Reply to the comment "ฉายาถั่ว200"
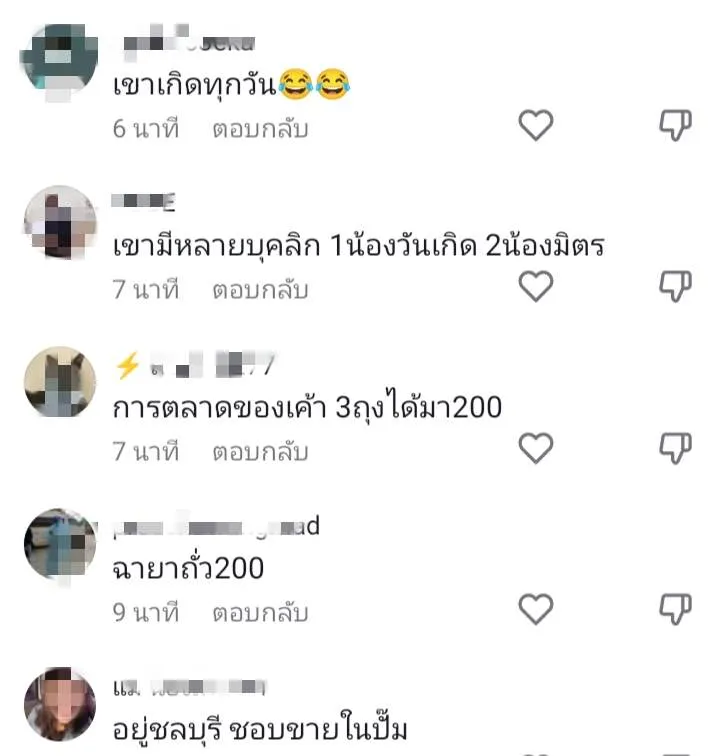 point(260,612)
